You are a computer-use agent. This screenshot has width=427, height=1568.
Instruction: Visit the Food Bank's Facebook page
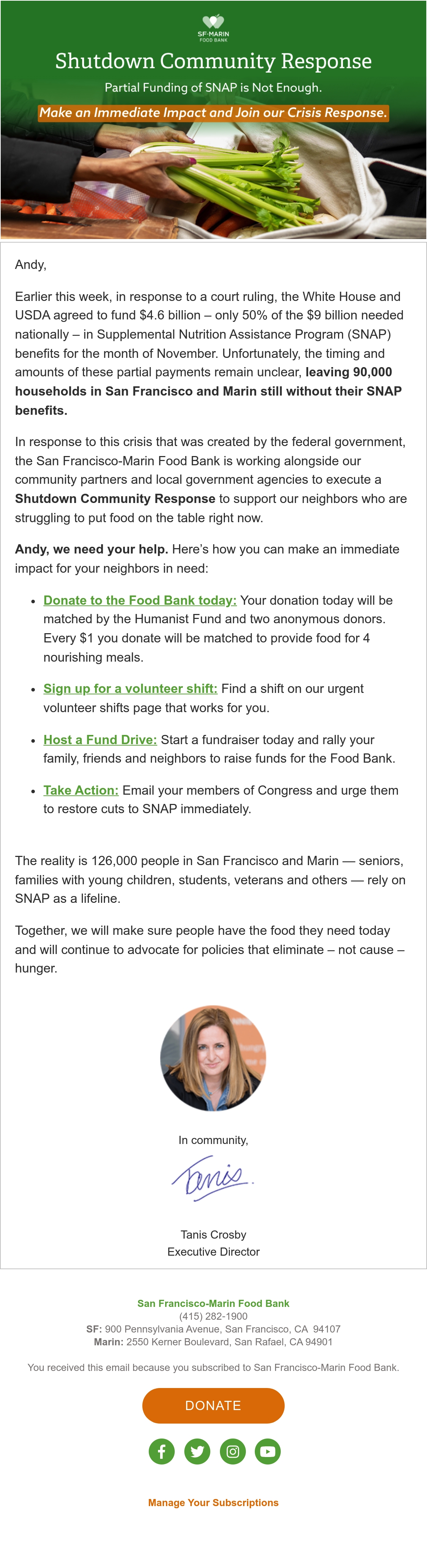click(x=162, y=1452)
